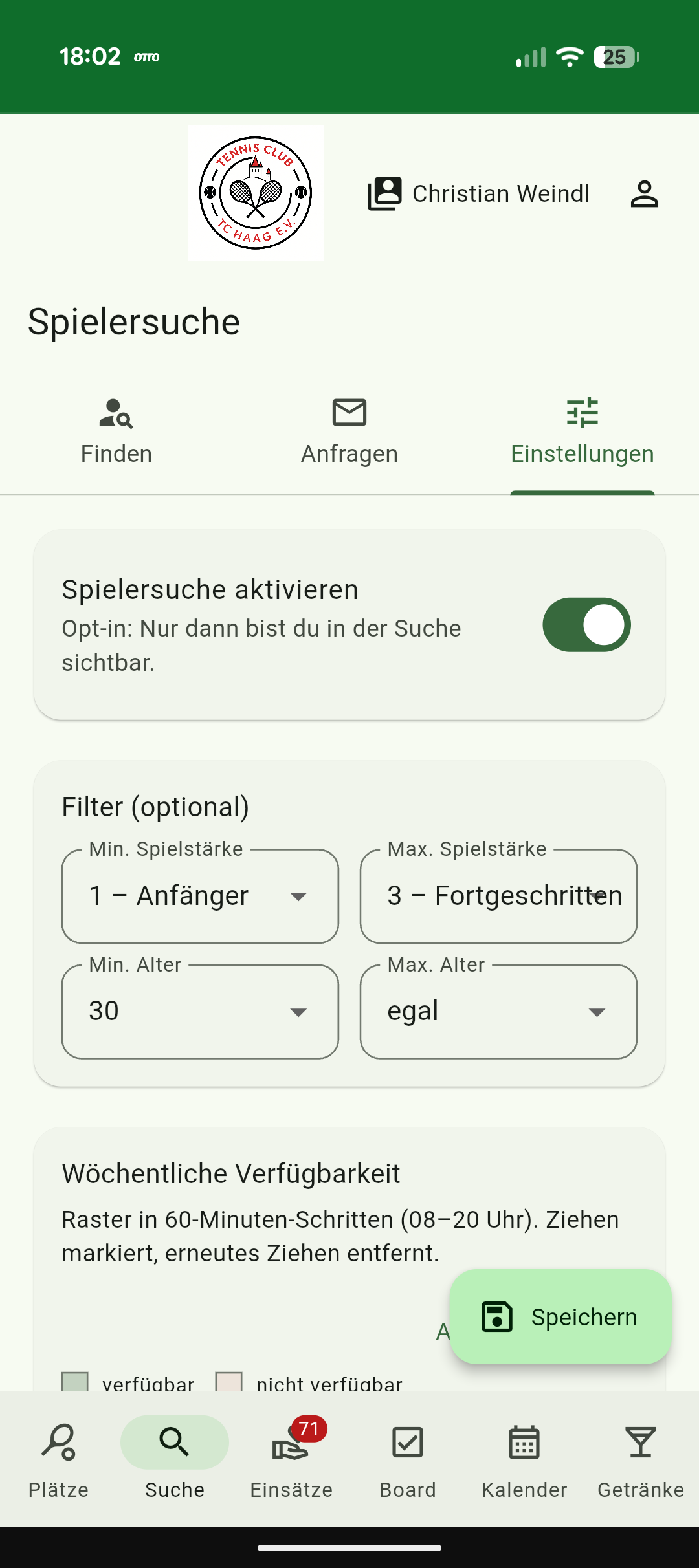This screenshot has height=1568, width=699.
Task: Expand the Max. Spielstärke selection
Action: [498, 896]
